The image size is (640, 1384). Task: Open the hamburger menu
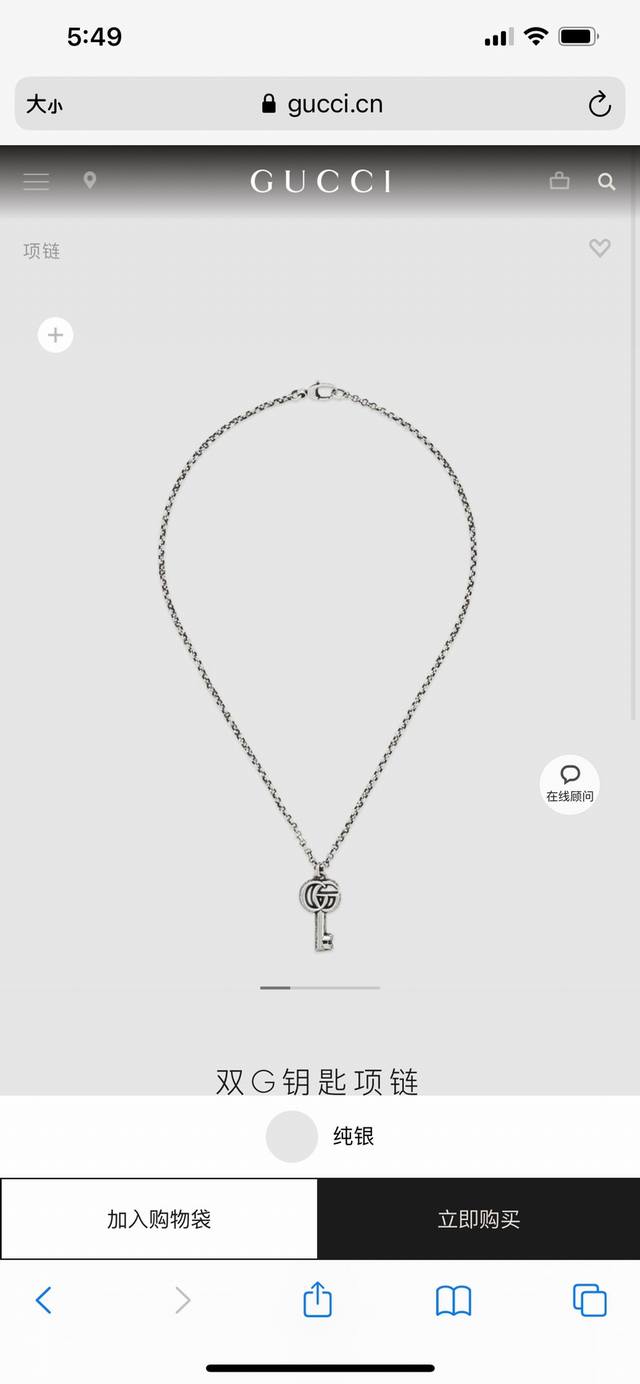click(36, 181)
